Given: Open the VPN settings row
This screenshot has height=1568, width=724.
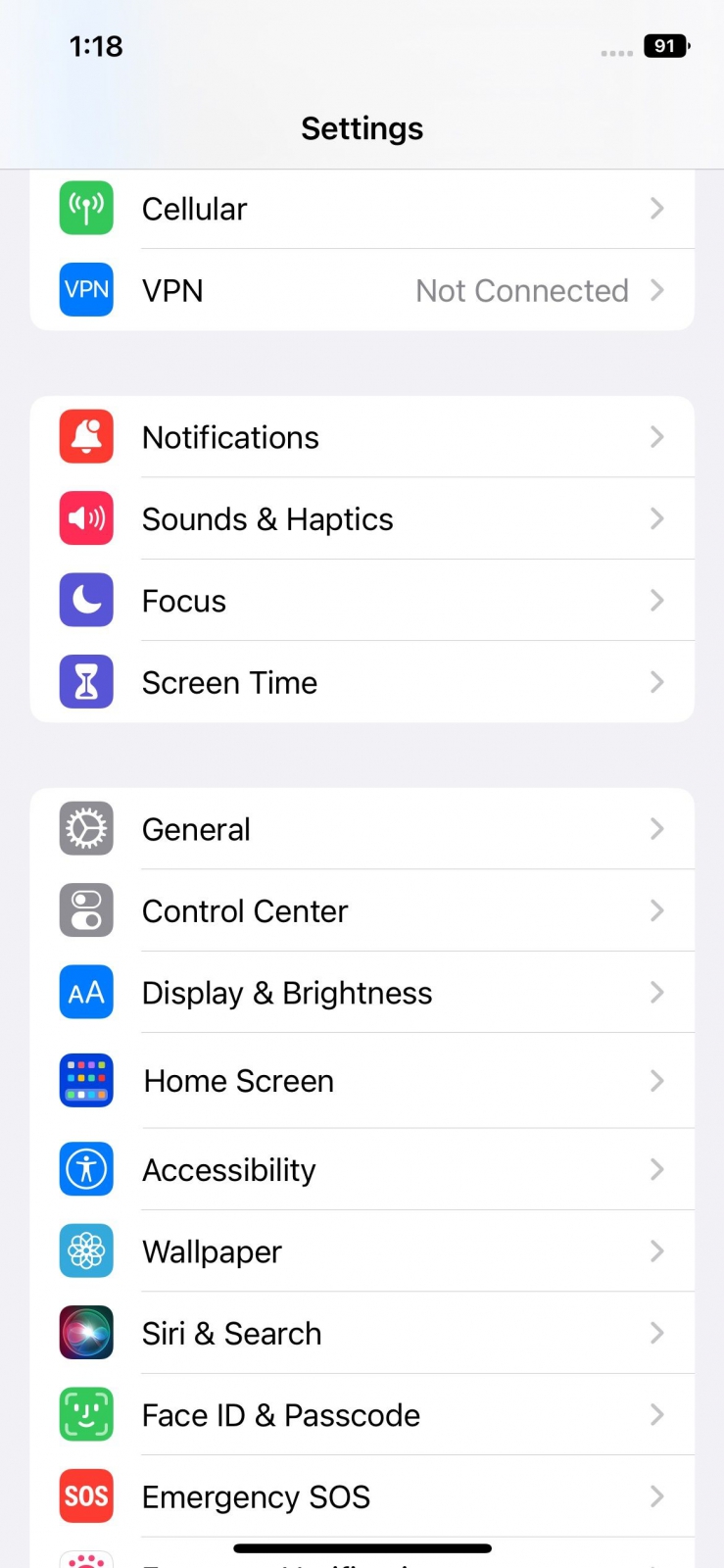Looking at the screenshot, I should 362,290.
